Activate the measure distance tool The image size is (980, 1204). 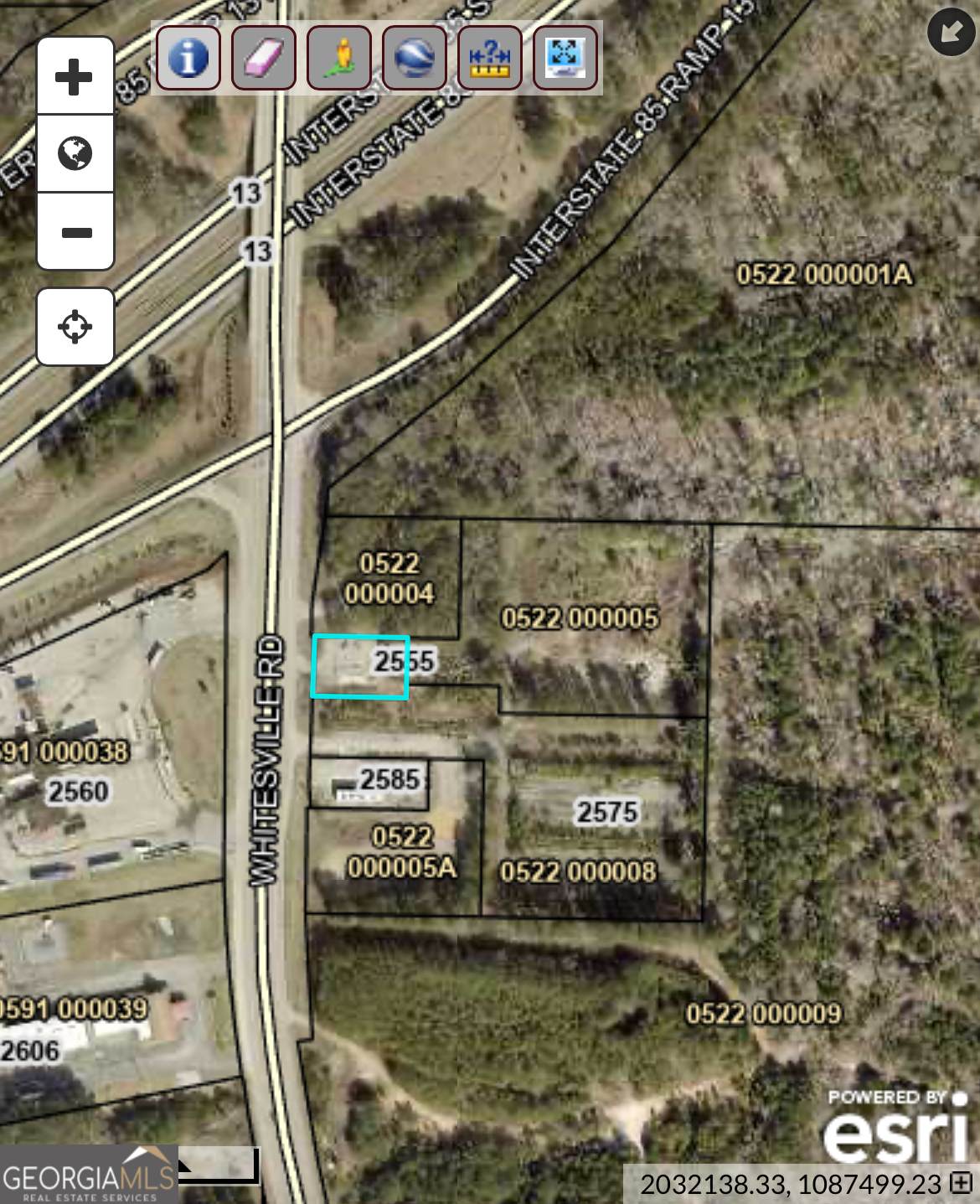490,58
